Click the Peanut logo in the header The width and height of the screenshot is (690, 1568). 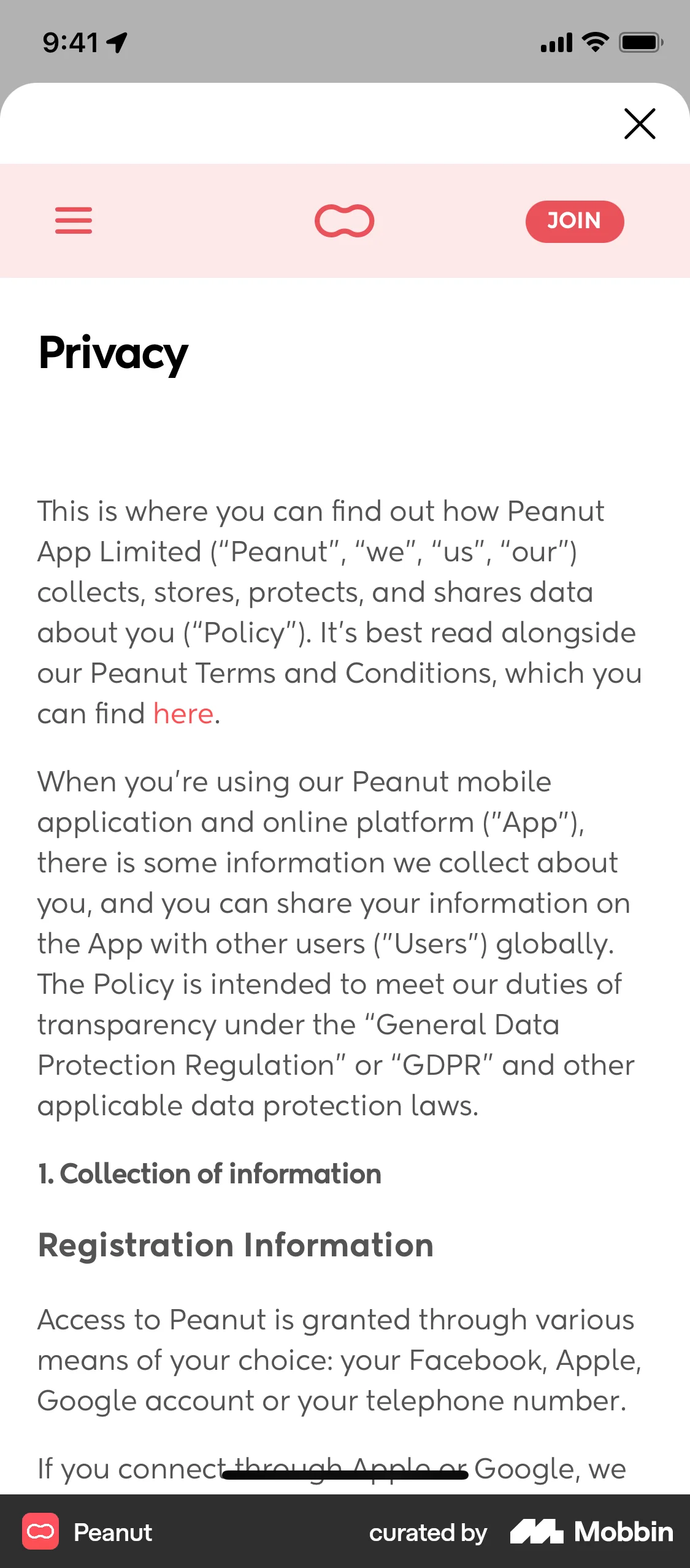(x=345, y=221)
